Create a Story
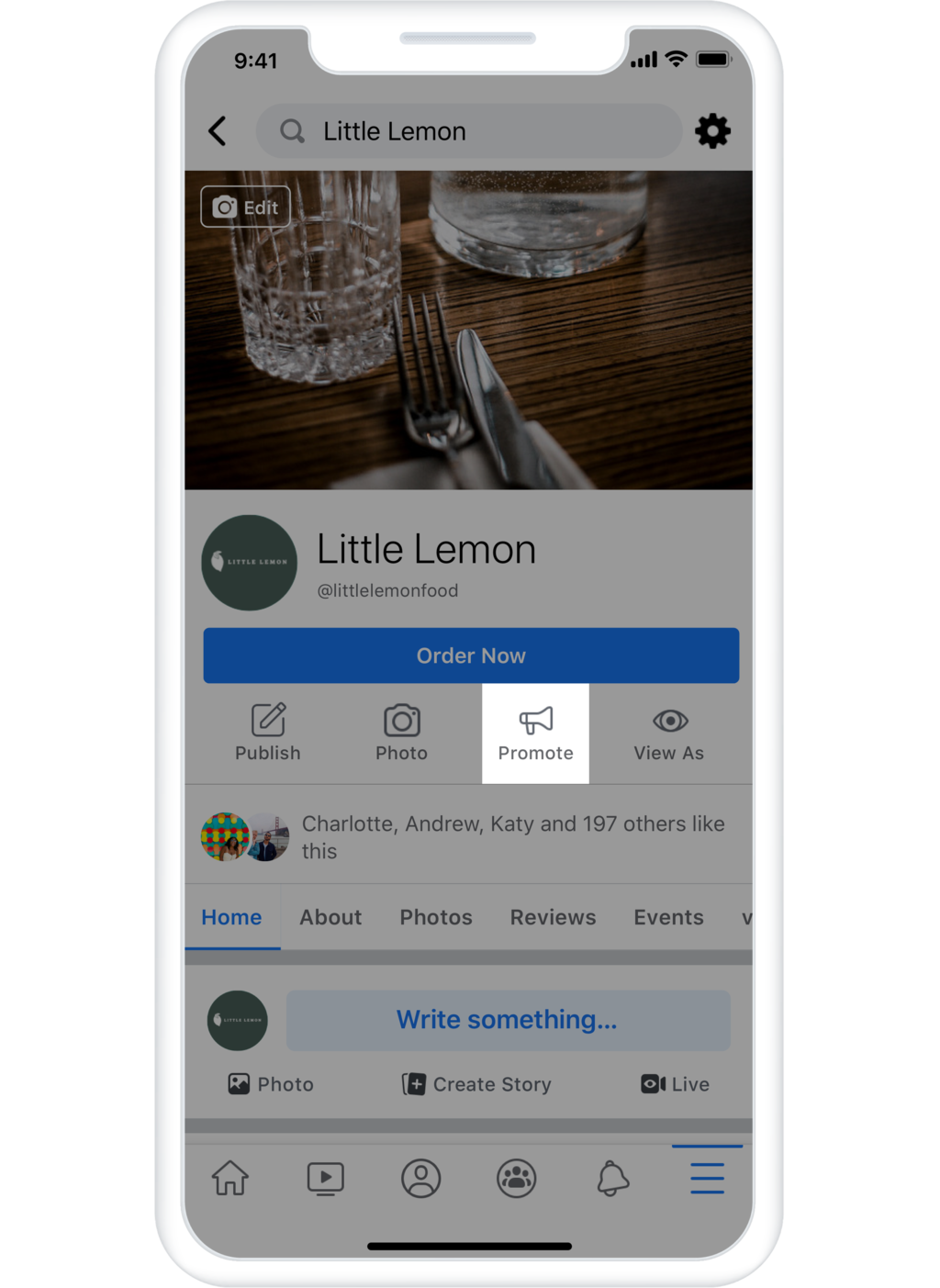The height and width of the screenshot is (1288, 940). click(x=477, y=1084)
